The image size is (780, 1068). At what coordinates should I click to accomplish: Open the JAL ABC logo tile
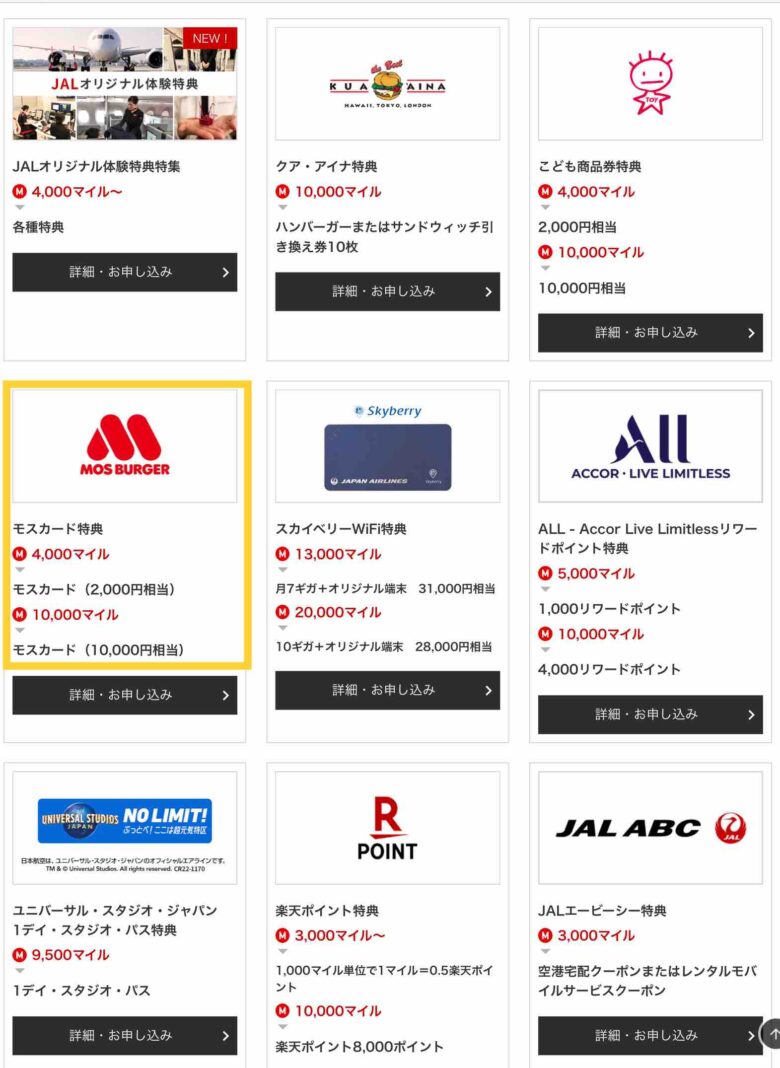click(650, 827)
